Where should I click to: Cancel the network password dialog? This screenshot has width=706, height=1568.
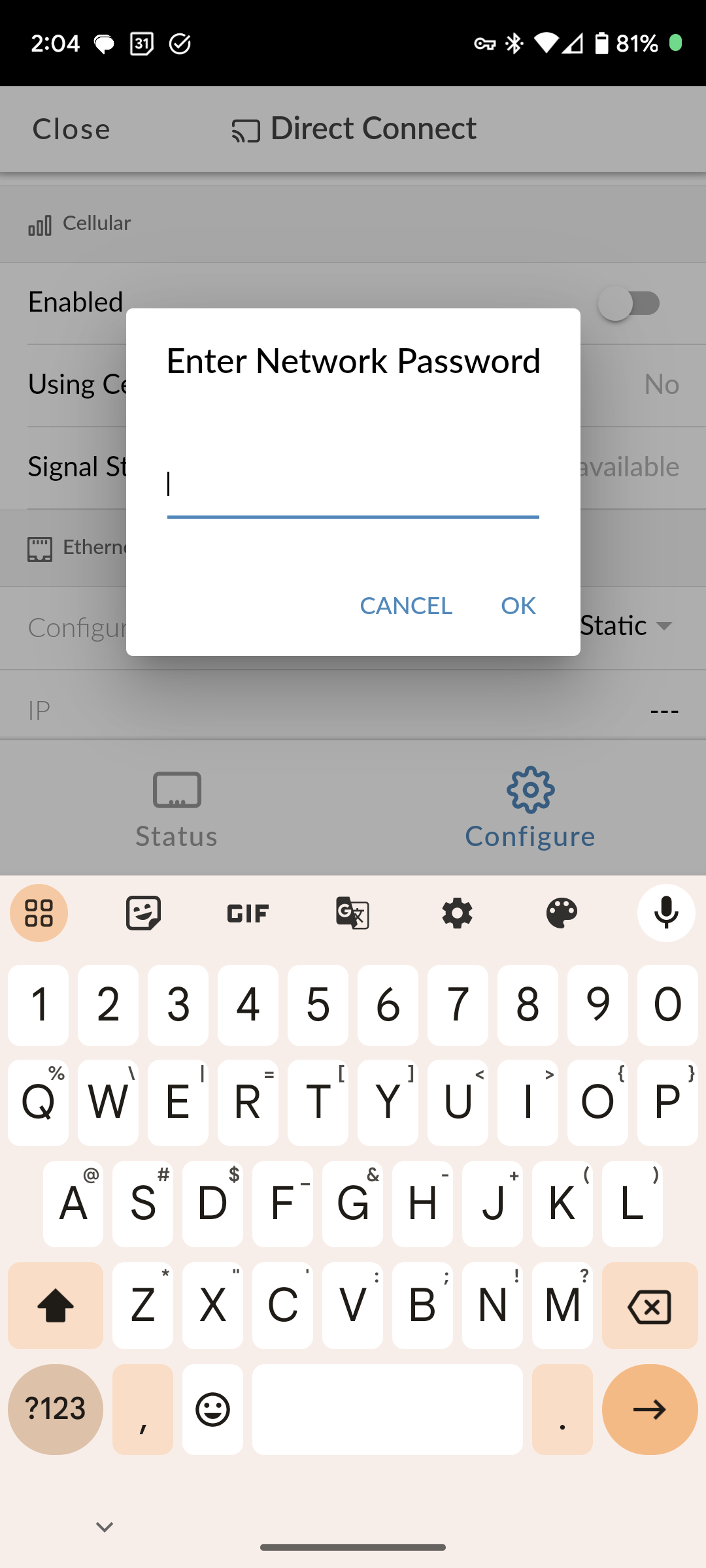pyautogui.click(x=406, y=606)
